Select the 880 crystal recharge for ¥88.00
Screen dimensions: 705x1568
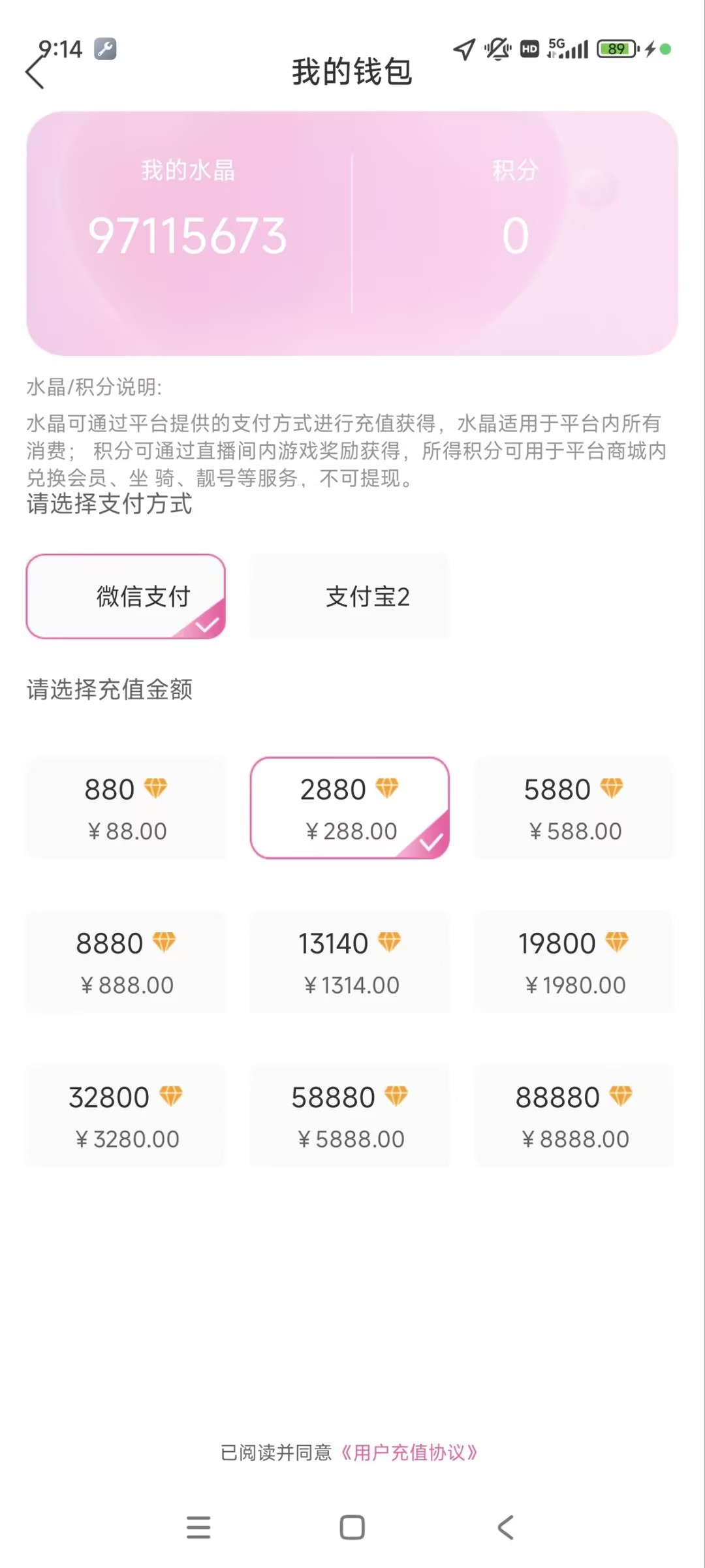tap(126, 808)
